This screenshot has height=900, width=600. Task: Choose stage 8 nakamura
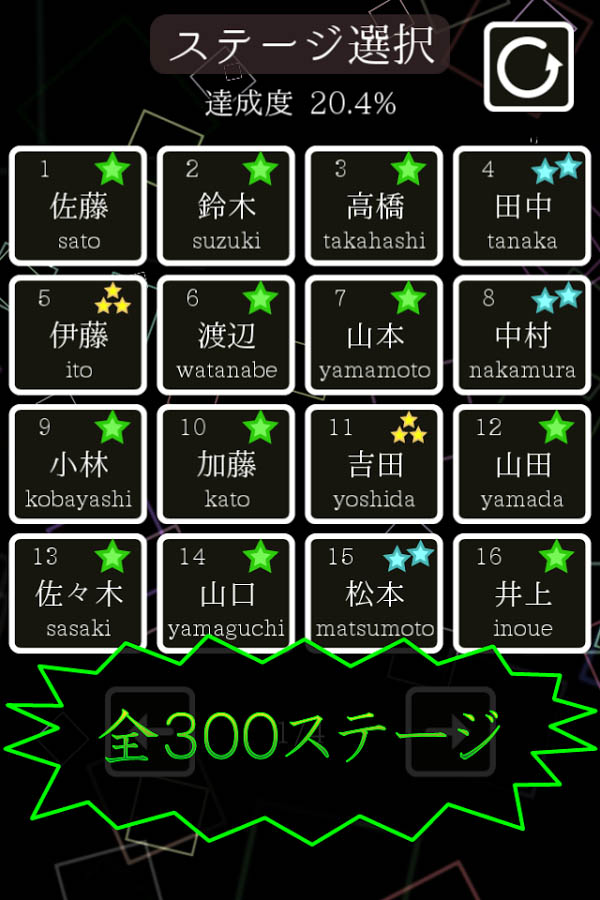click(522, 335)
